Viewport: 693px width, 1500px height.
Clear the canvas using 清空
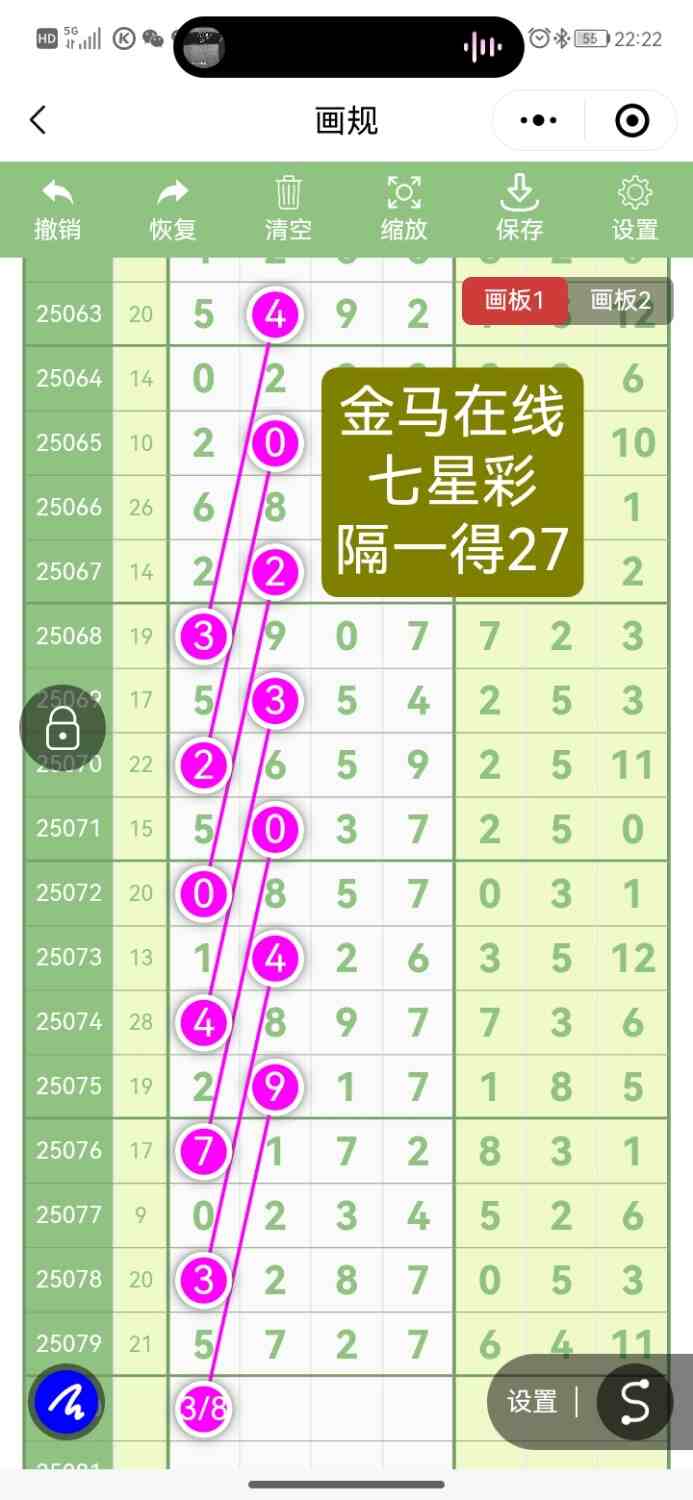[x=288, y=209]
